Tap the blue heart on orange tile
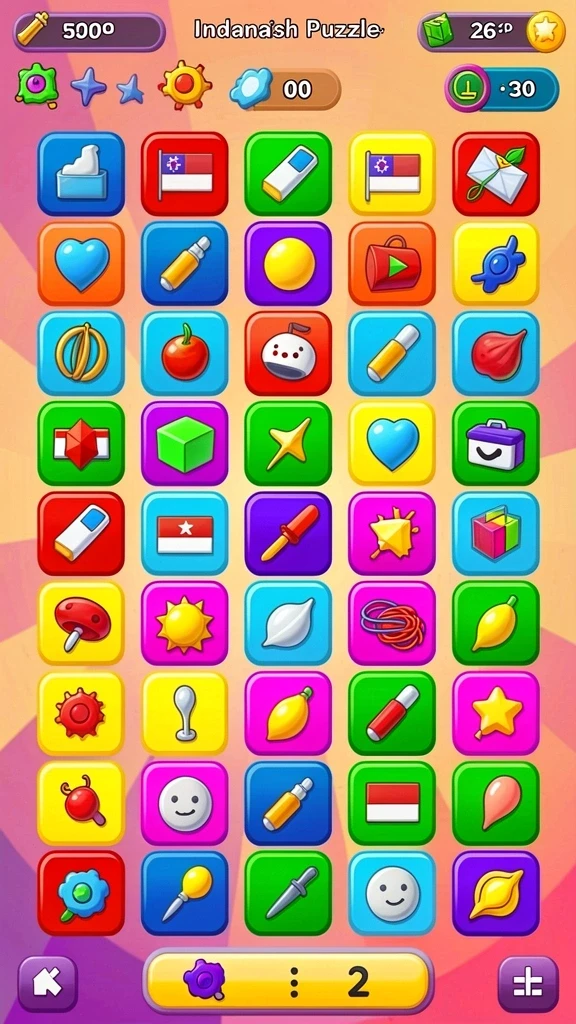The image size is (576, 1024). (81, 263)
